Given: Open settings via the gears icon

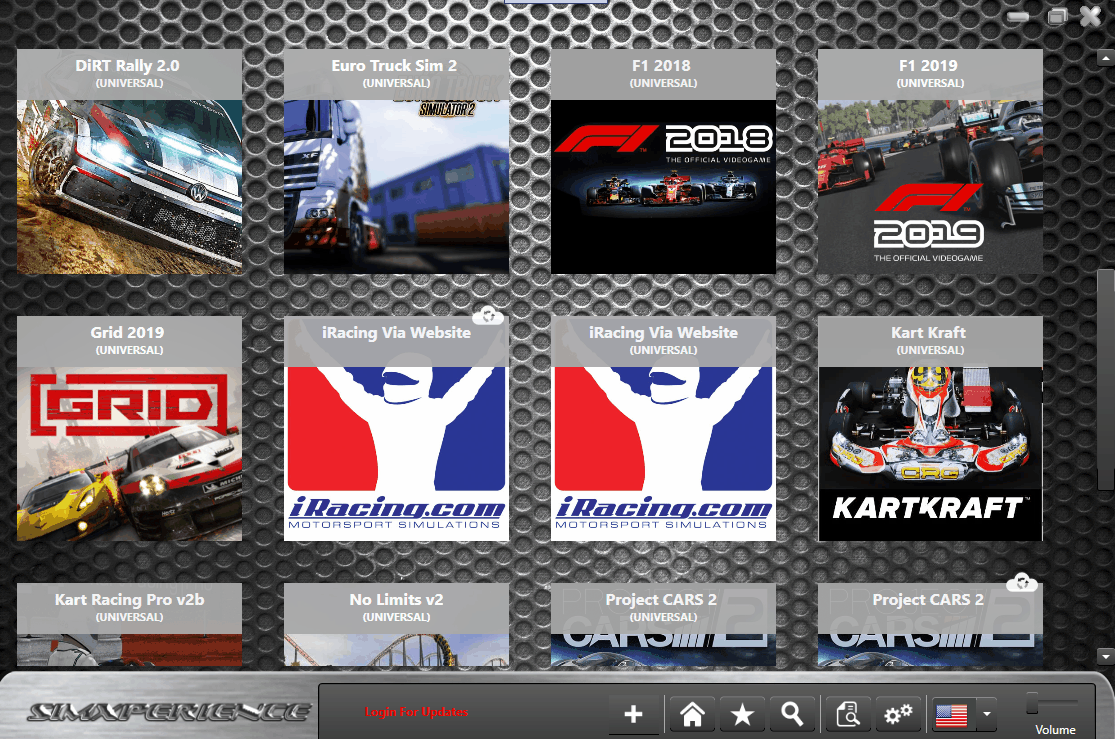Looking at the screenshot, I should (x=897, y=714).
